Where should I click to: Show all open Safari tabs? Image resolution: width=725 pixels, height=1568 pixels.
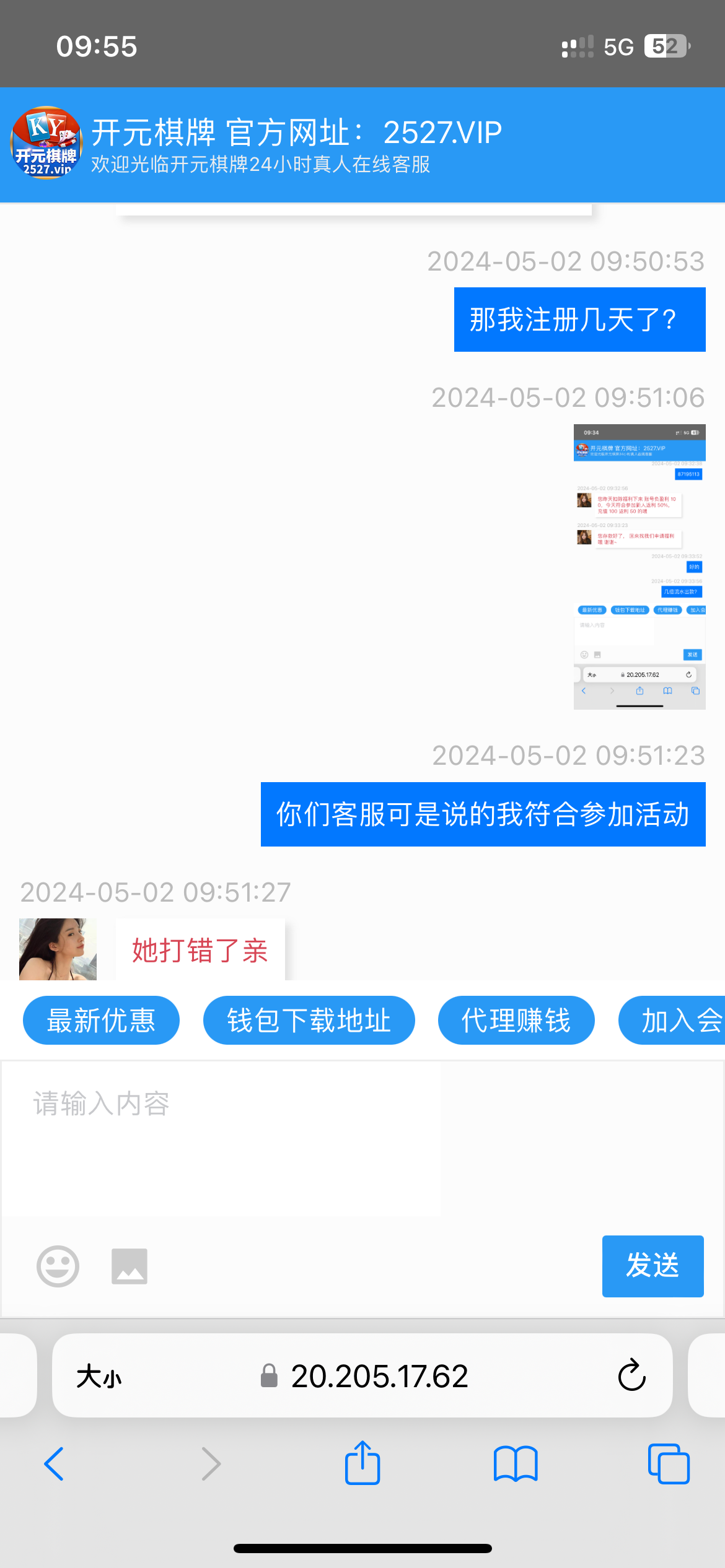click(668, 1464)
